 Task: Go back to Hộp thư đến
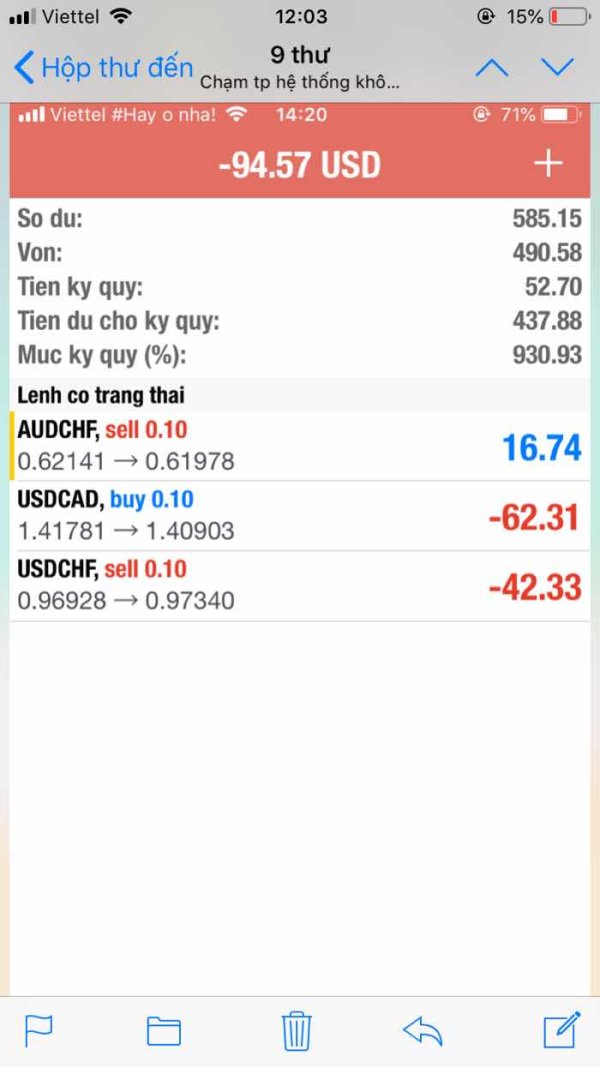[x=104, y=68]
